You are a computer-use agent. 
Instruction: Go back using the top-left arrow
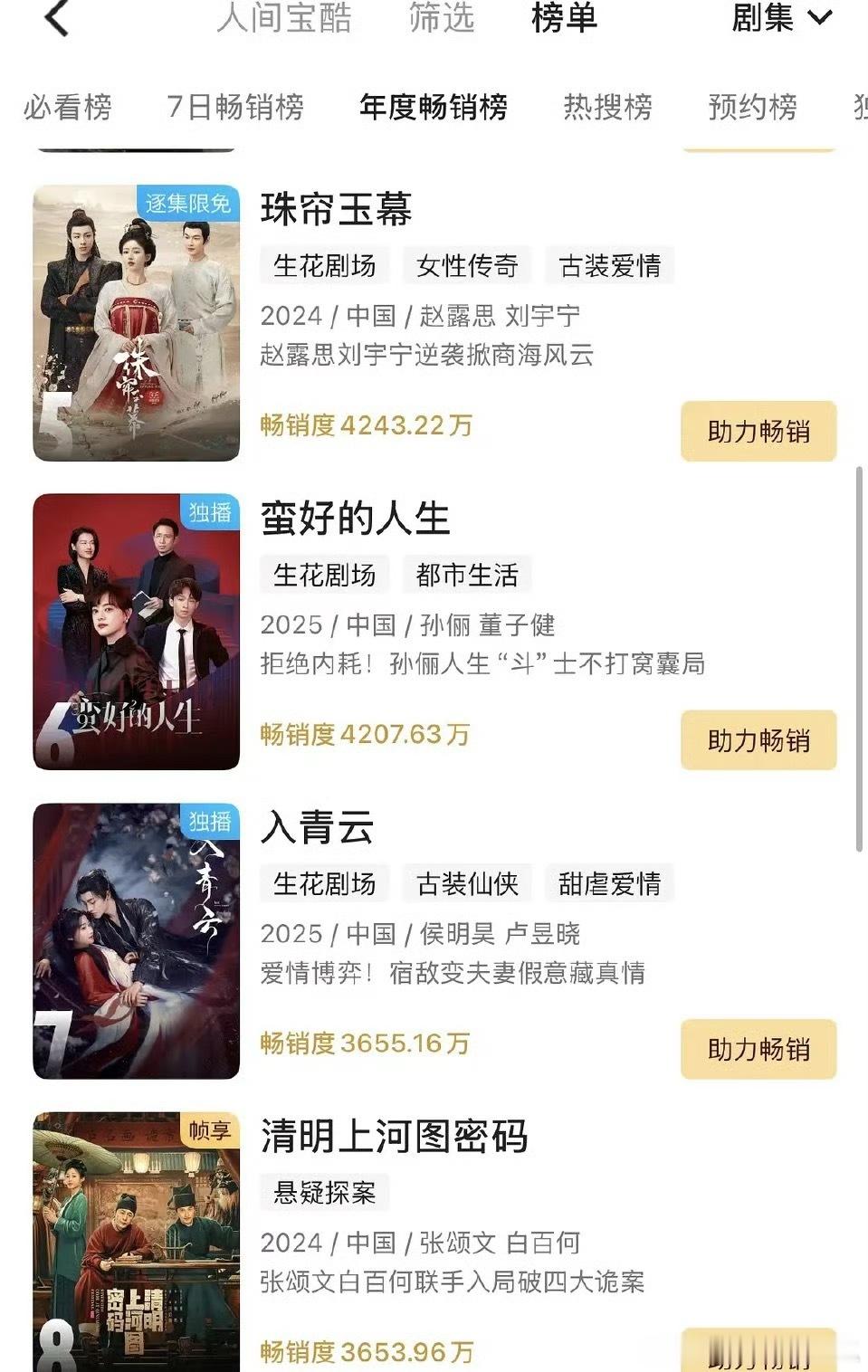[56, 18]
